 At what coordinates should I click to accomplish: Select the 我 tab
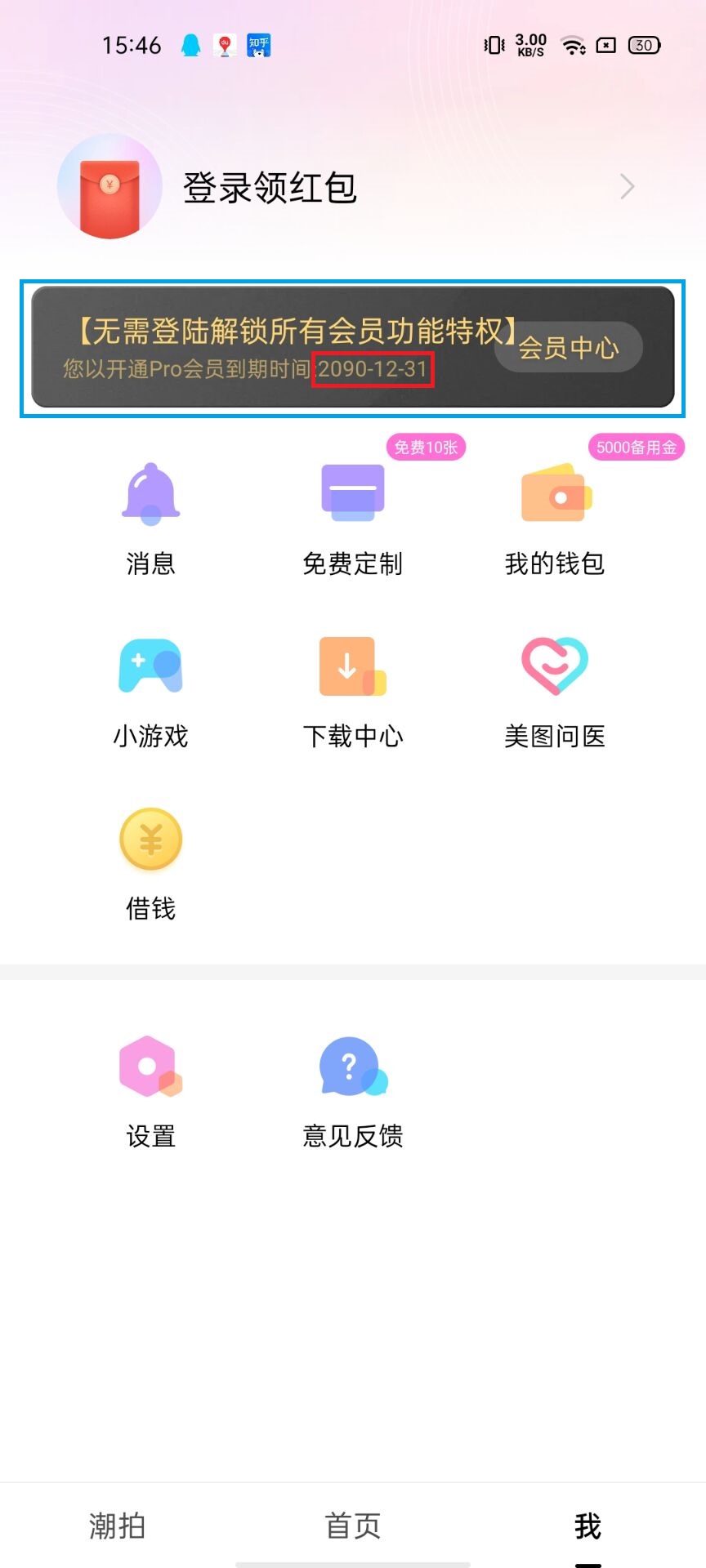click(588, 1526)
